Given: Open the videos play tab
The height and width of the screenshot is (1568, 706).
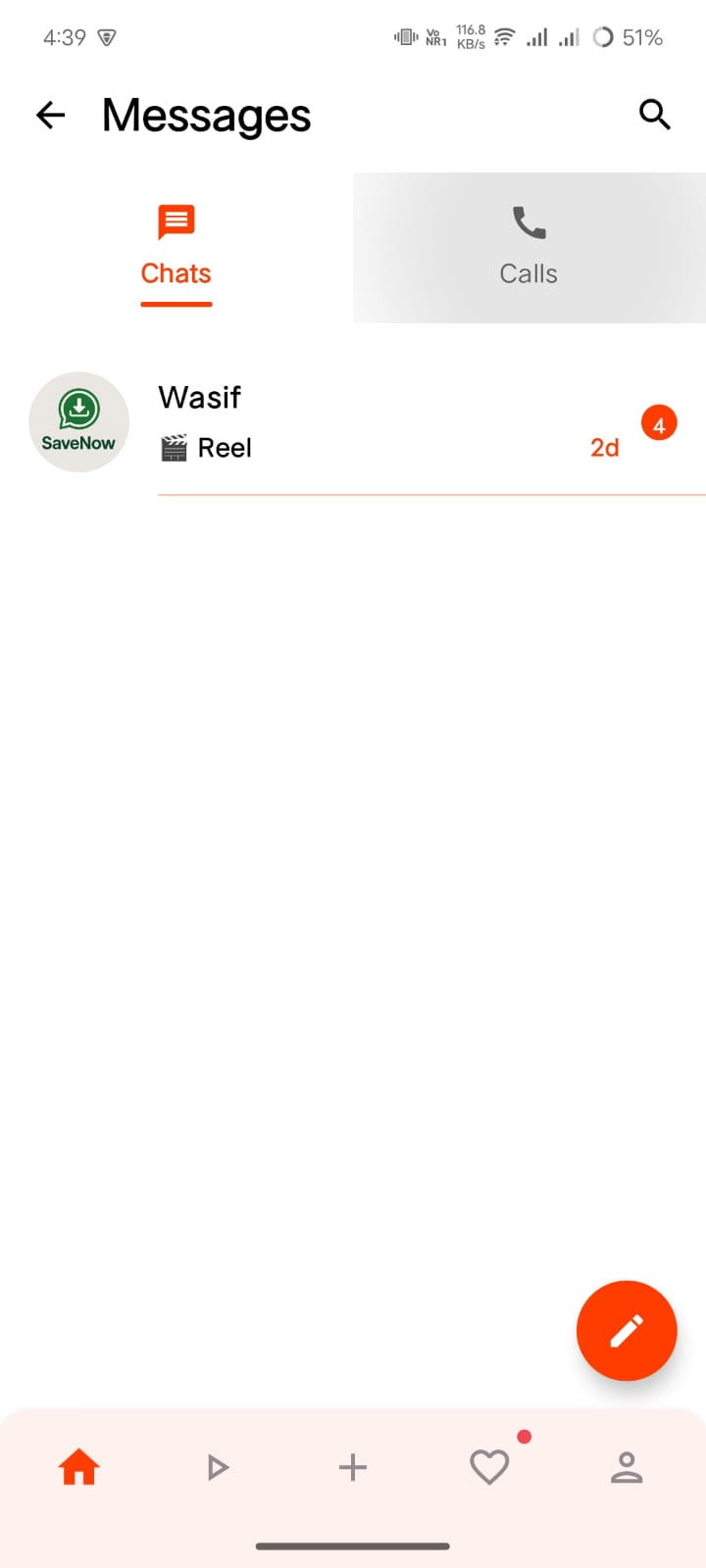Looking at the screenshot, I should point(218,1467).
